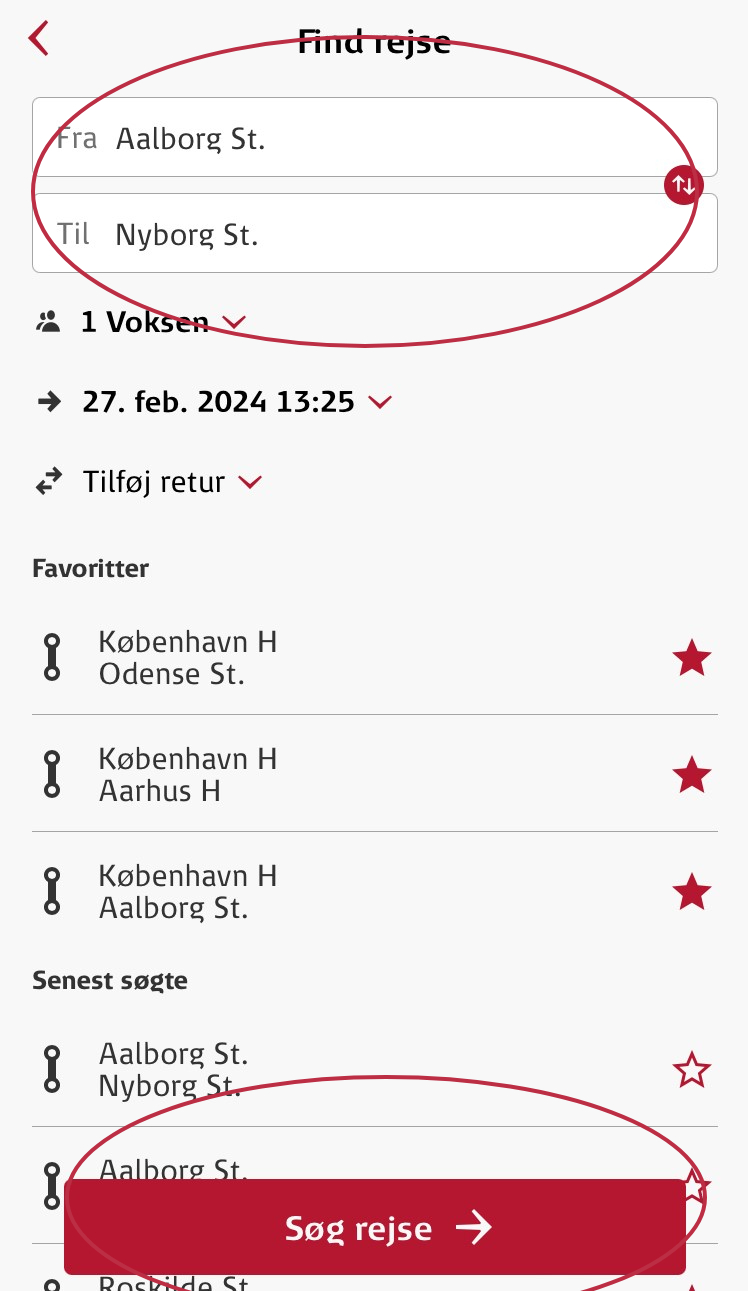Image resolution: width=748 pixels, height=1291 pixels.
Task: Select the København H to Aarhus H favorite
Action: [x=187, y=774]
